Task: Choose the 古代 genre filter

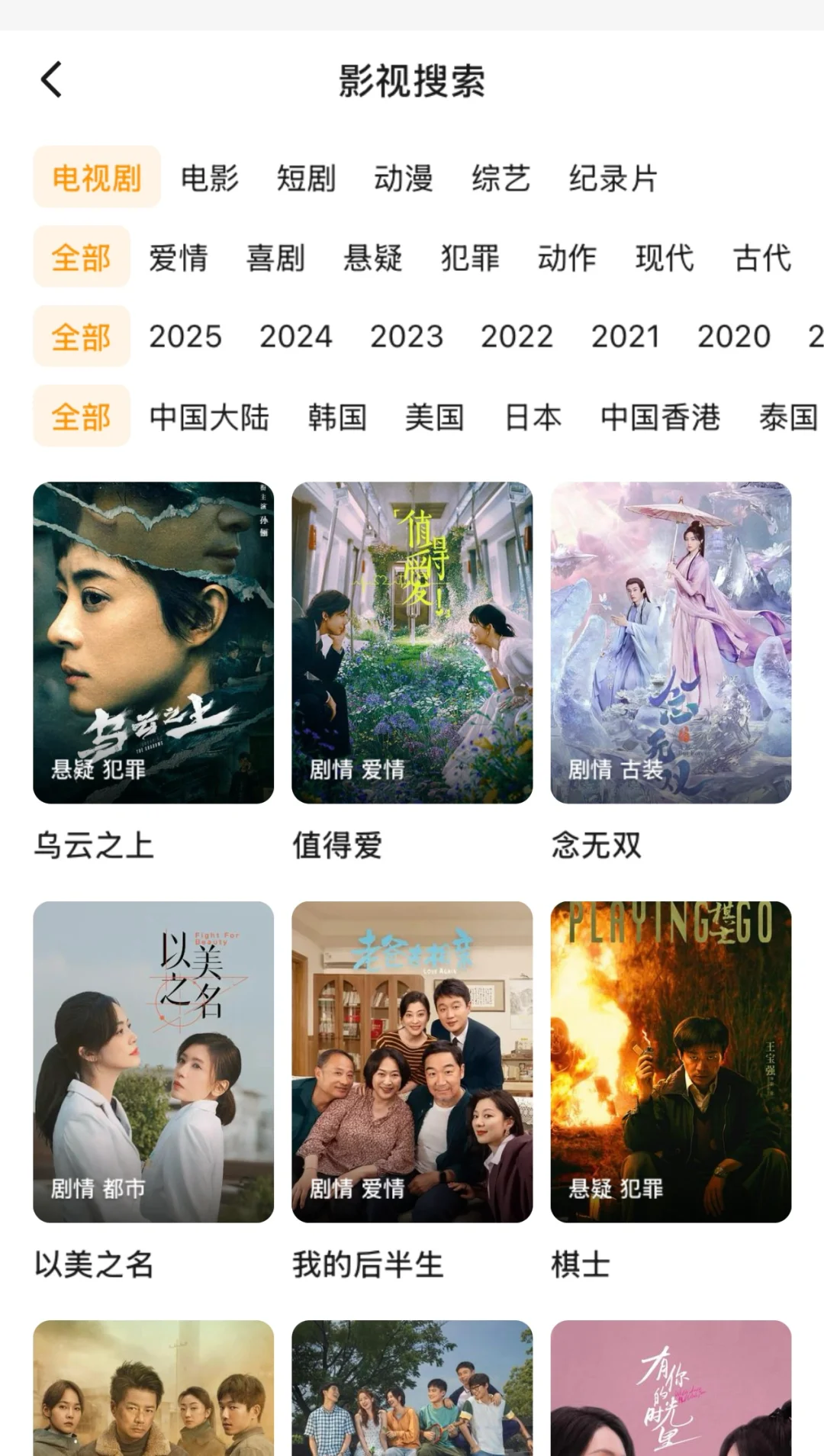Action: click(x=761, y=258)
